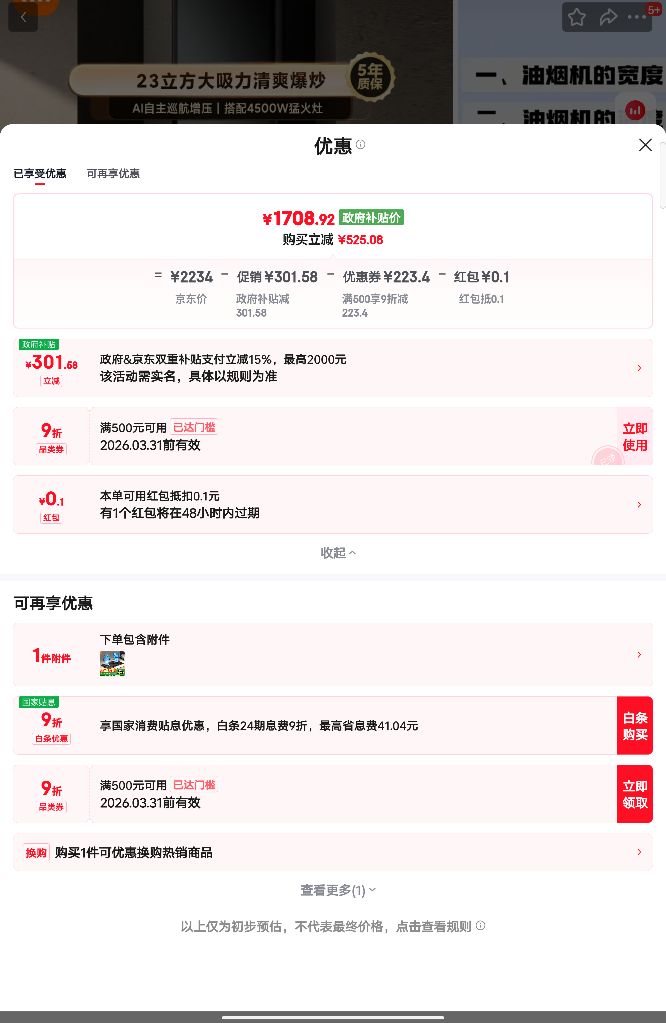Open the price rules info icon at the bottom

[x=481, y=926]
